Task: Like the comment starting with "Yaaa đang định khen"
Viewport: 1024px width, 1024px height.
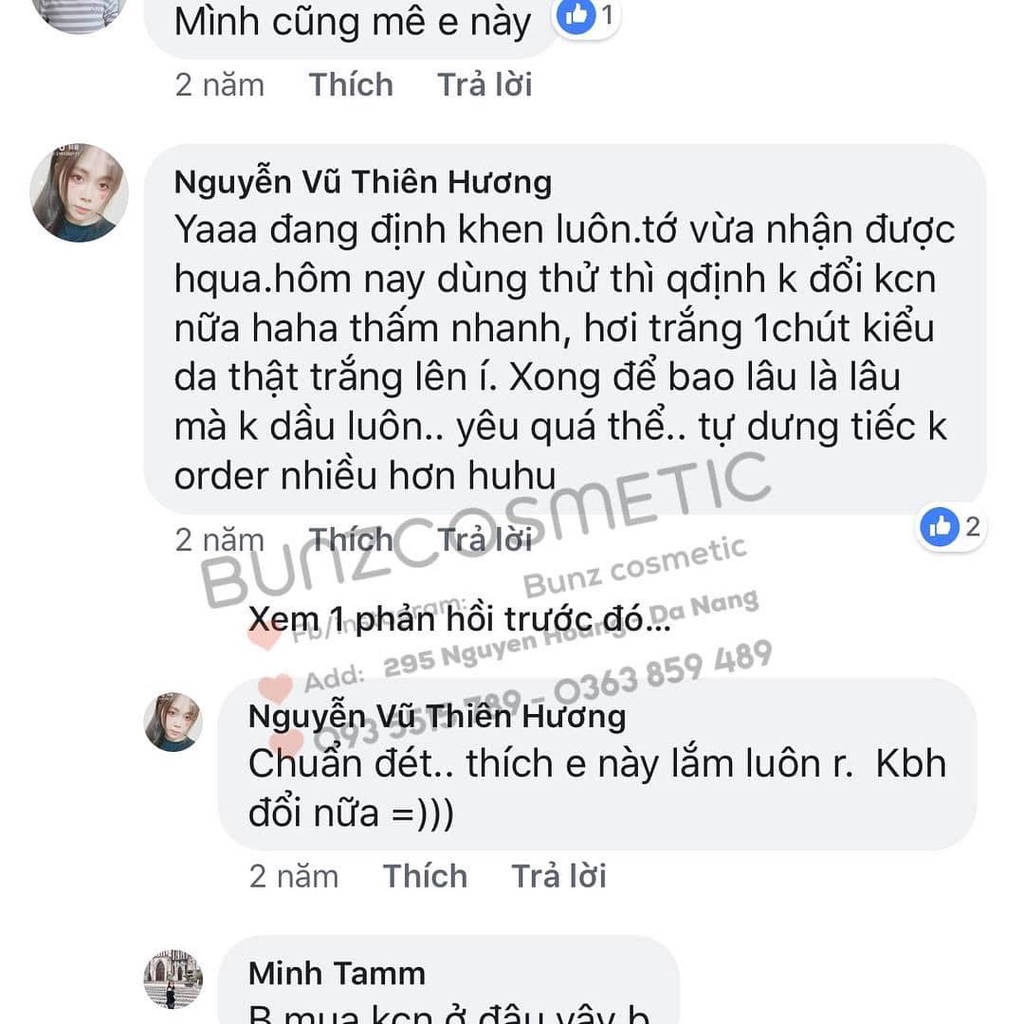Action: (351, 541)
